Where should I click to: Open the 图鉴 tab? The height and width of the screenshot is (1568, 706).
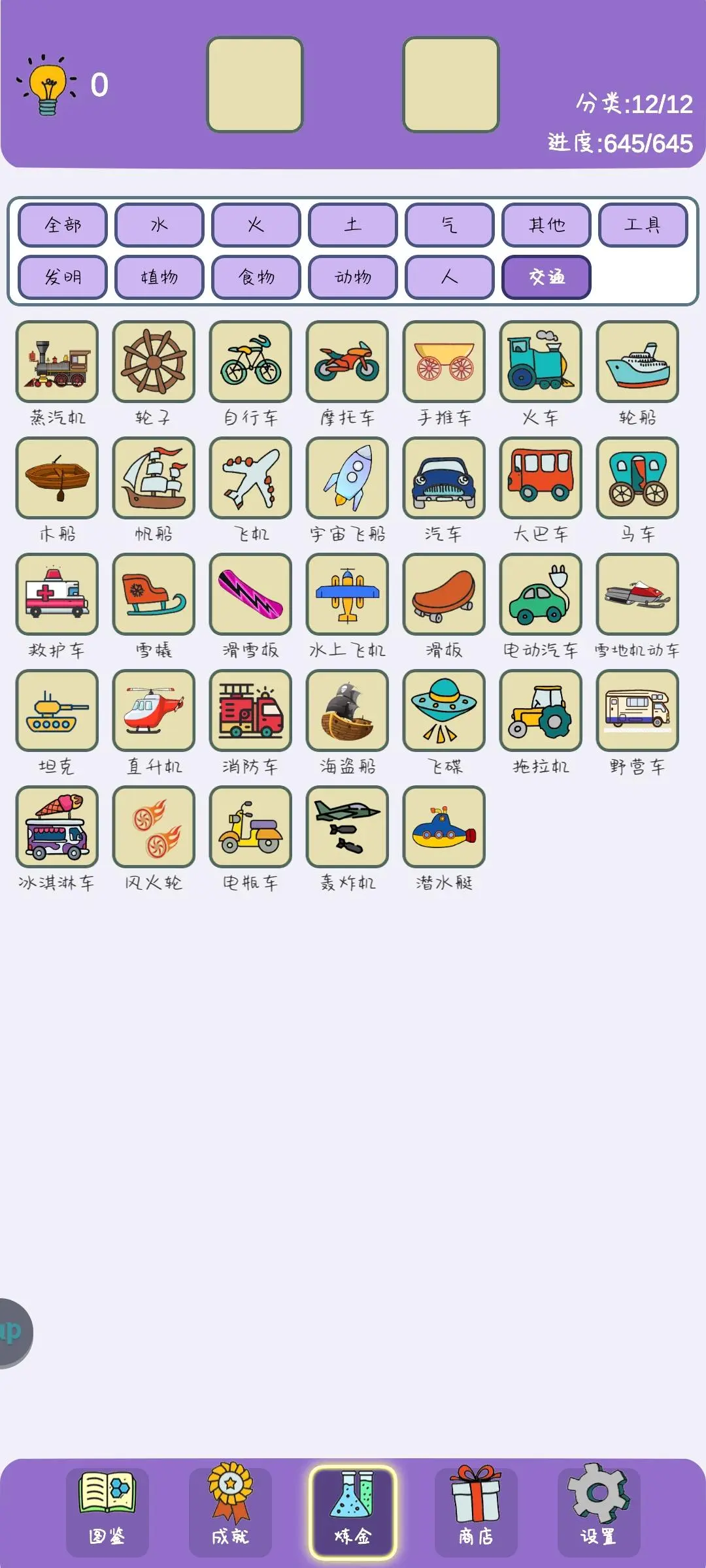tap(107, 1512)
